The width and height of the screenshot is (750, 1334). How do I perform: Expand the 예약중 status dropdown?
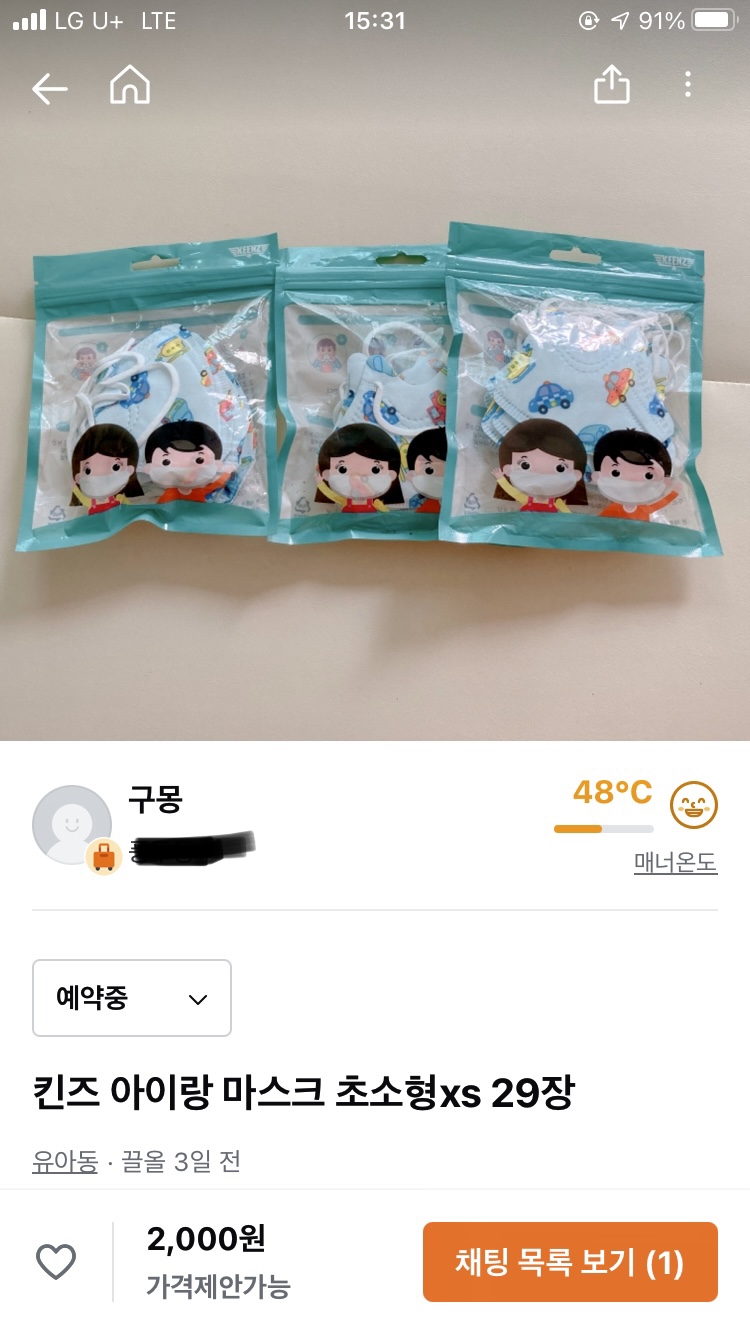click(x=132, y=998)
